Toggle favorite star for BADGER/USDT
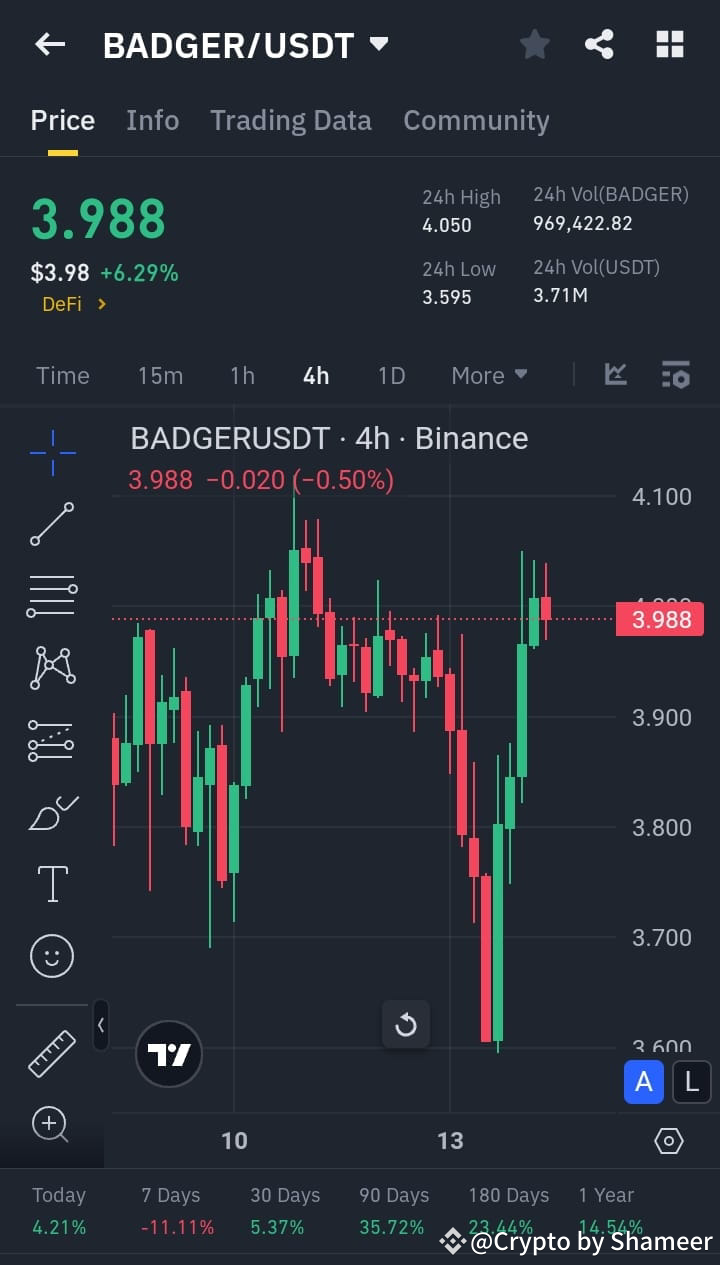720x1265 pixels. (534, 44)
